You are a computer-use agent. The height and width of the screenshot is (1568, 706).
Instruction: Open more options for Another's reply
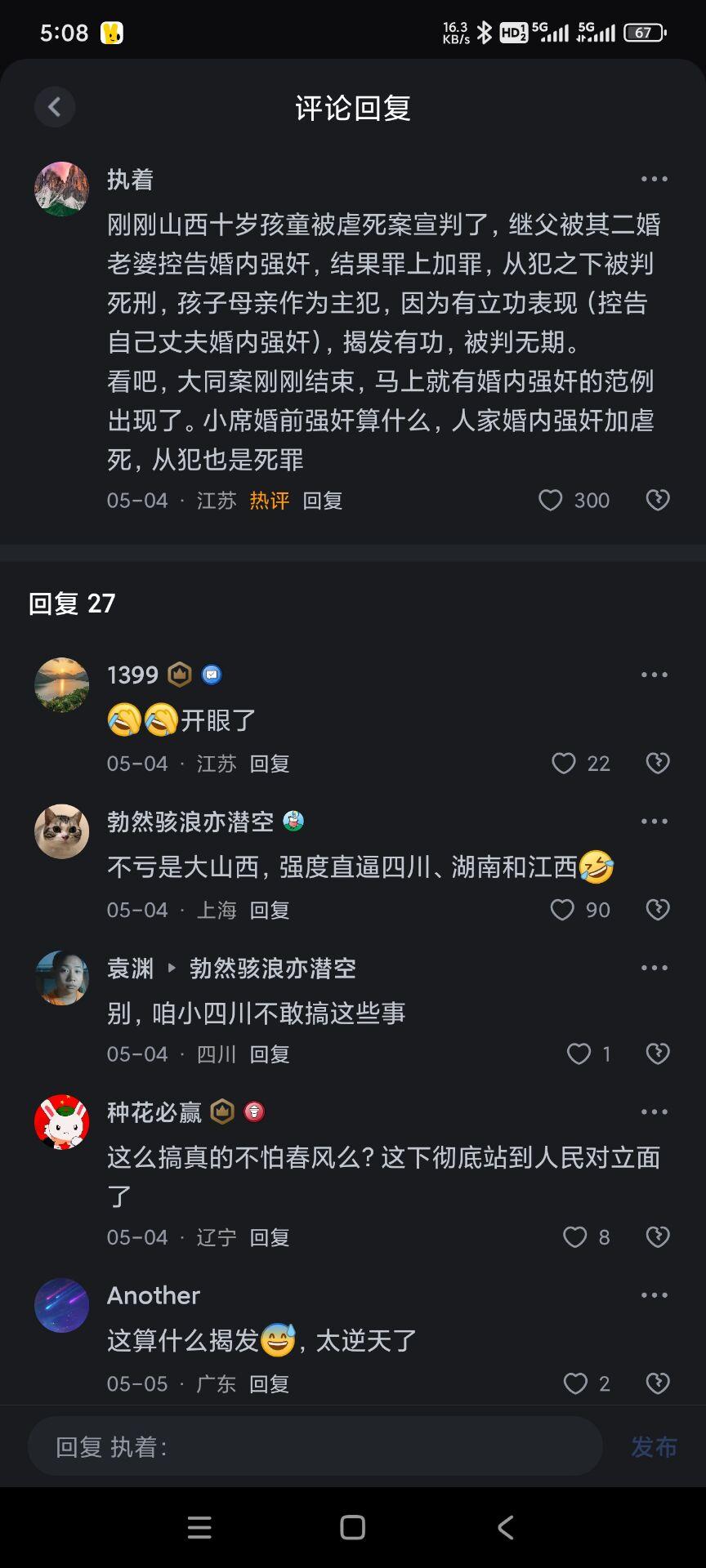point(654,1295)
